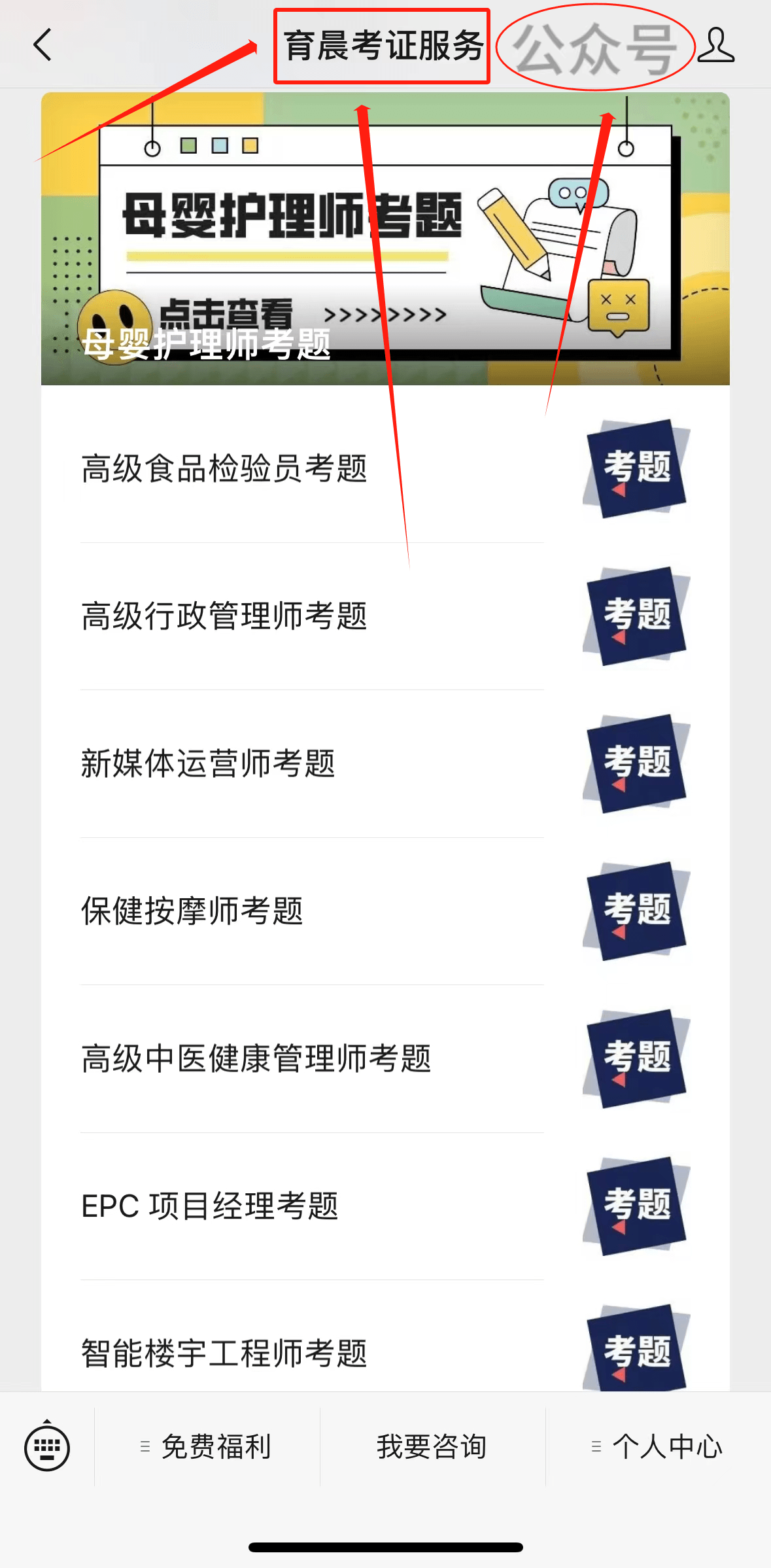Tap the 我要咨询 menu button
The width and height of the screenshot is (771, 1568).
[432, 1446]
